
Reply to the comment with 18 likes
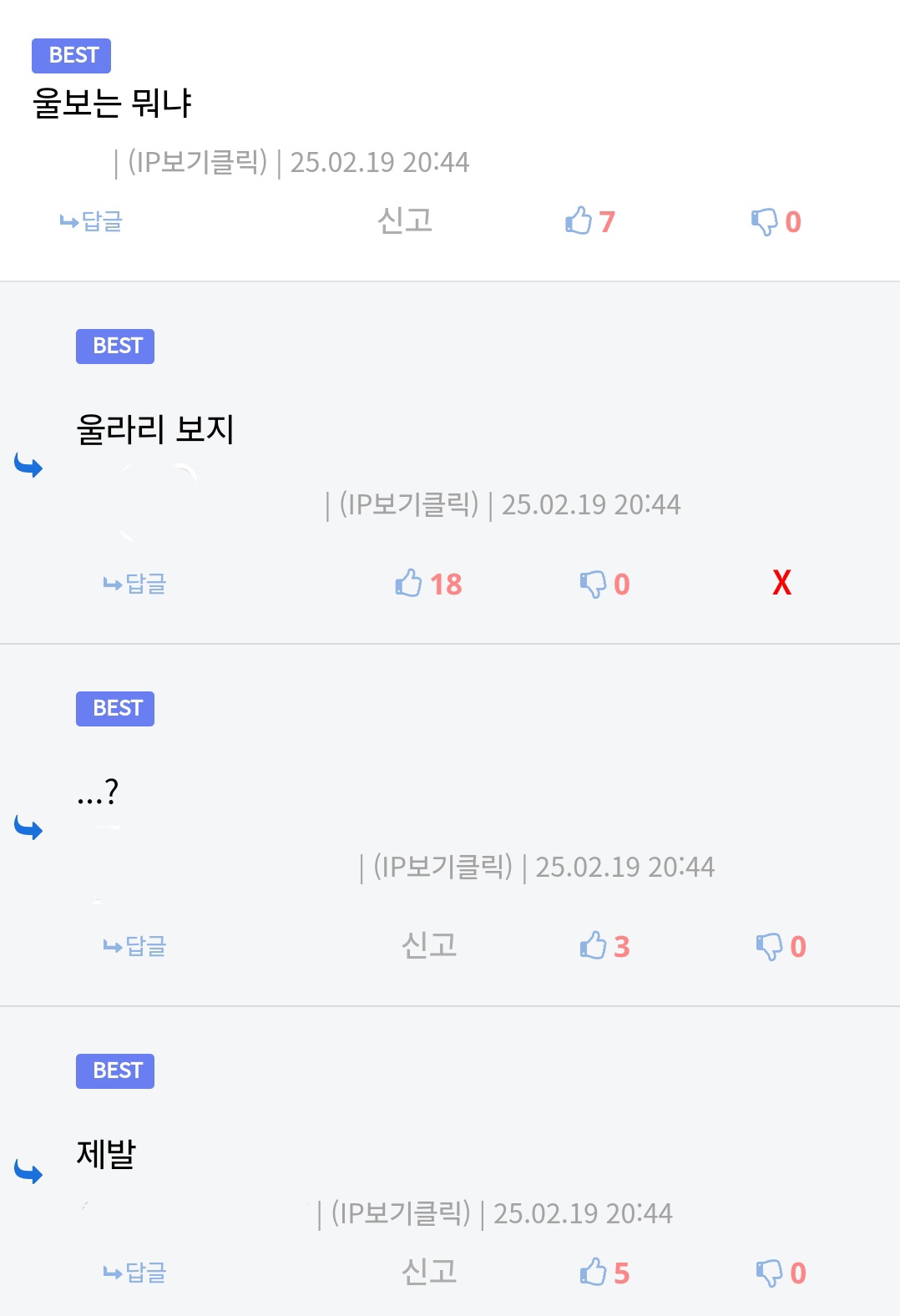point(135,584)
